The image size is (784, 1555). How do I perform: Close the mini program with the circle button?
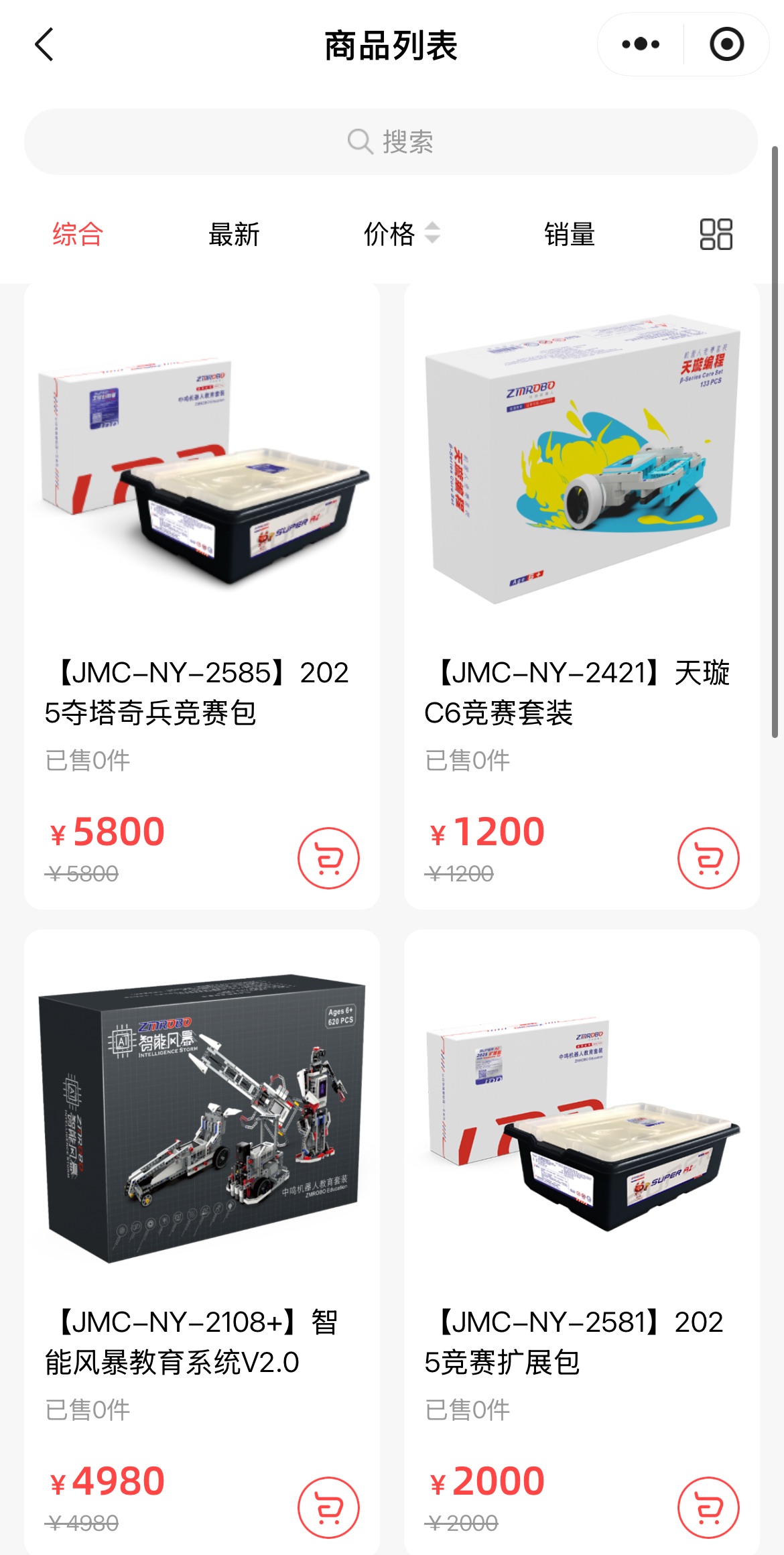tap(726, 45)
